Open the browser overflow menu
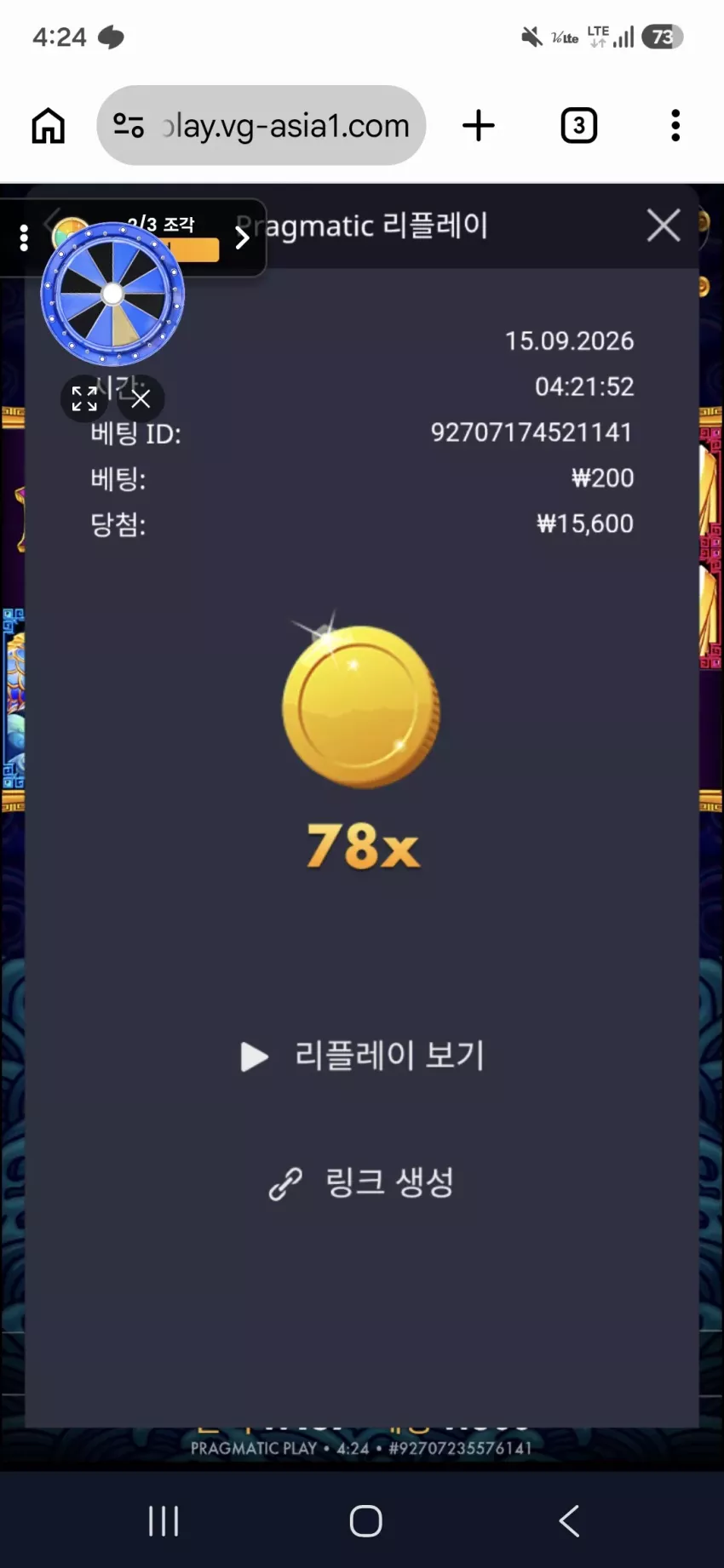Viewport: 724px width, 1568px height. pyautogui.click(x=675, y=125)
